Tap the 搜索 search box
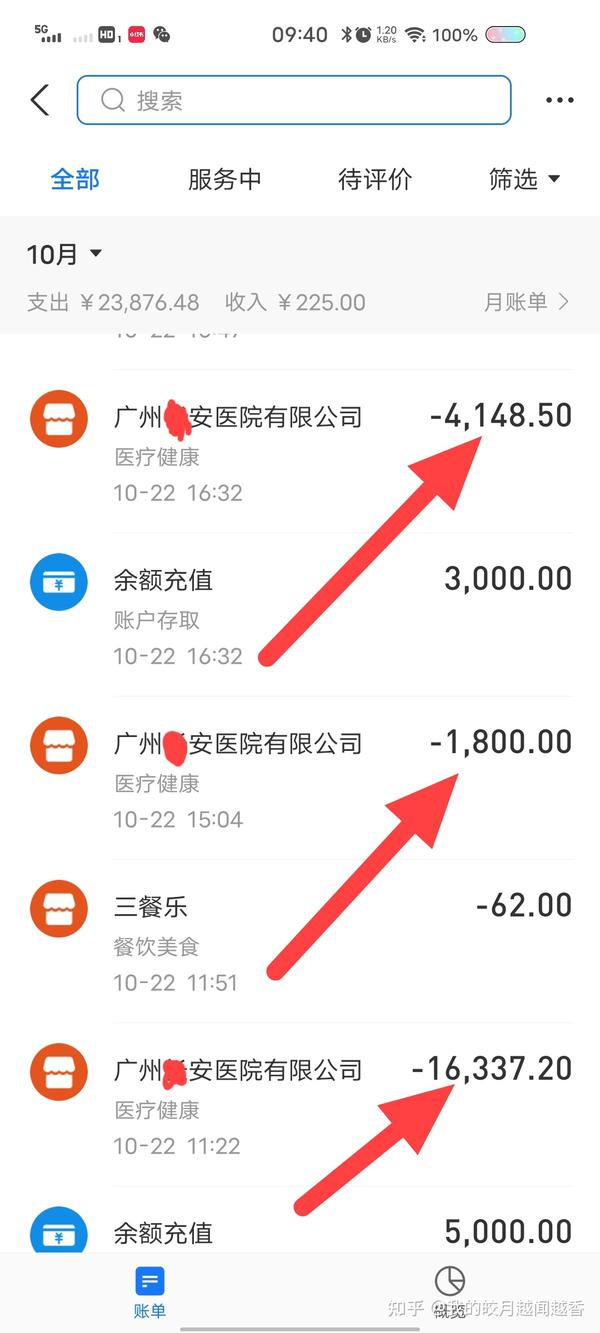Image resolution: width=600 pixels, height=1333 pixels. coord(294,100)
